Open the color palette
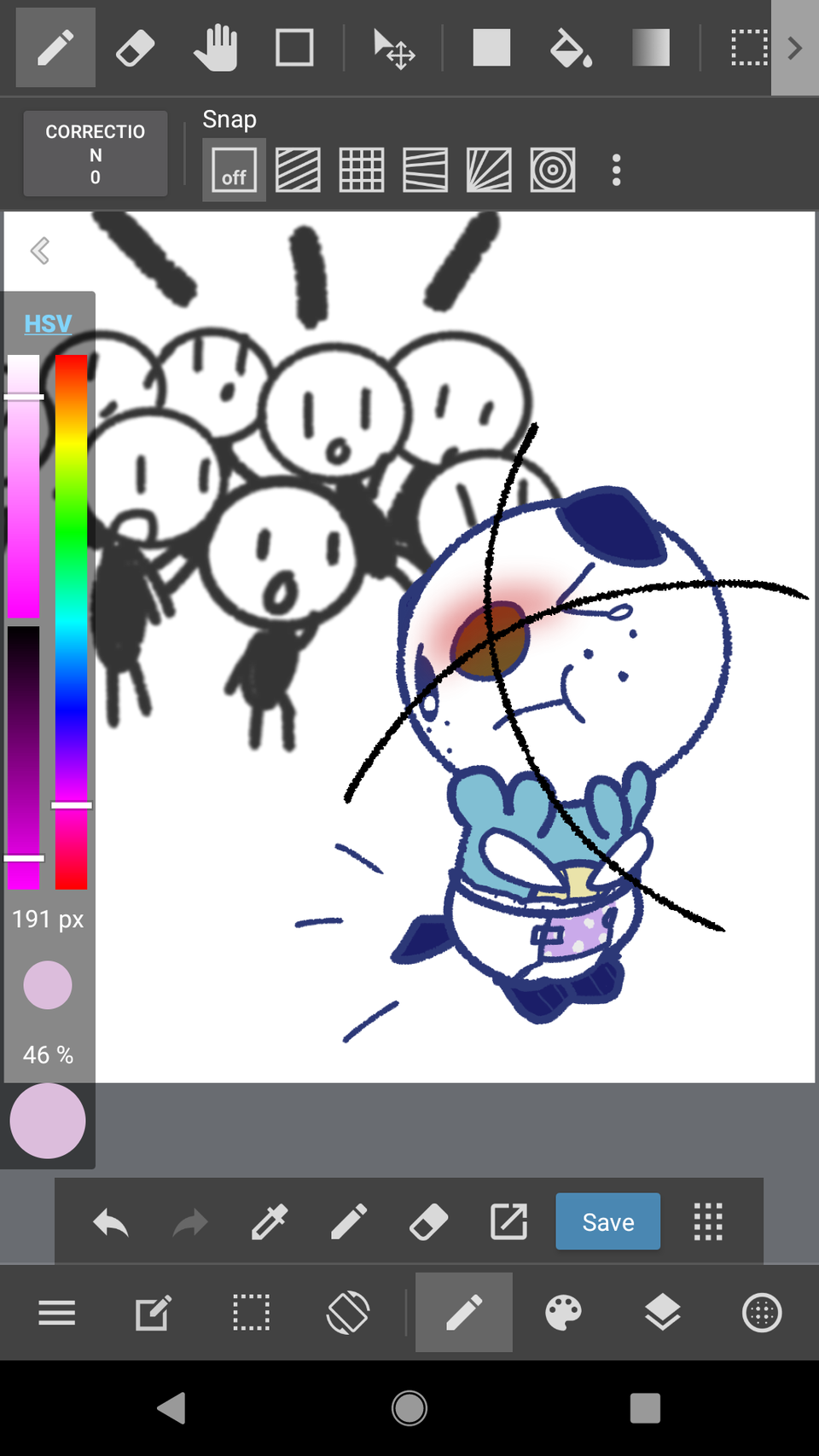This screenshot has height=1456, width=819. tap(563, 1313)
